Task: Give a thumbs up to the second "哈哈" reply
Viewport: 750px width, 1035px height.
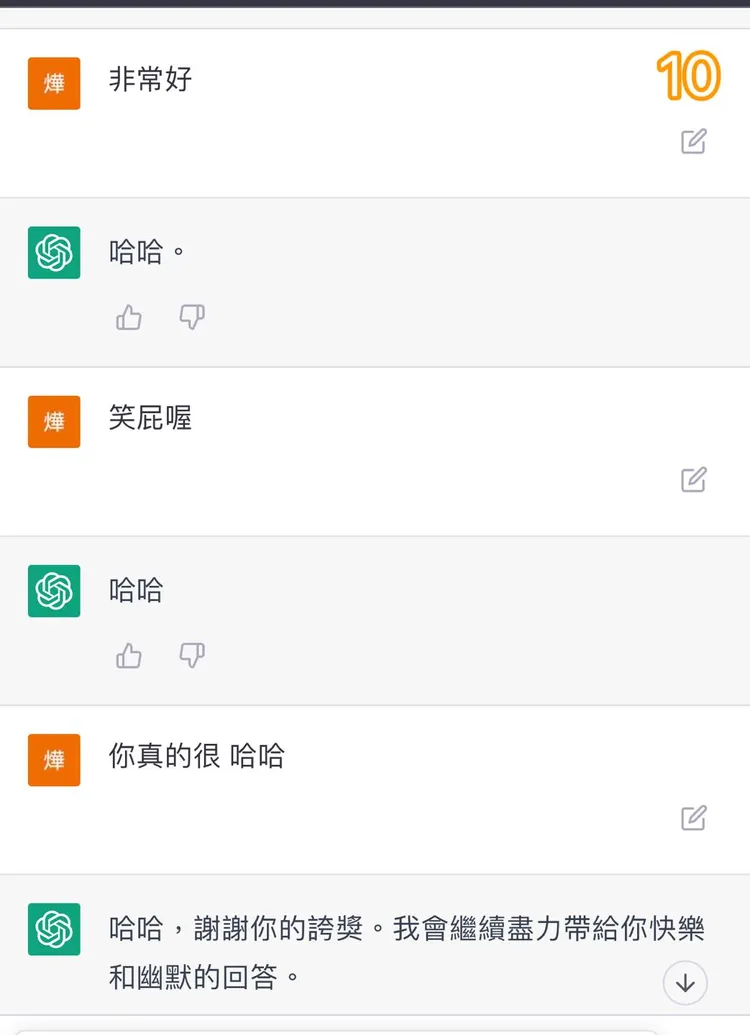Action: pos(128,656)
